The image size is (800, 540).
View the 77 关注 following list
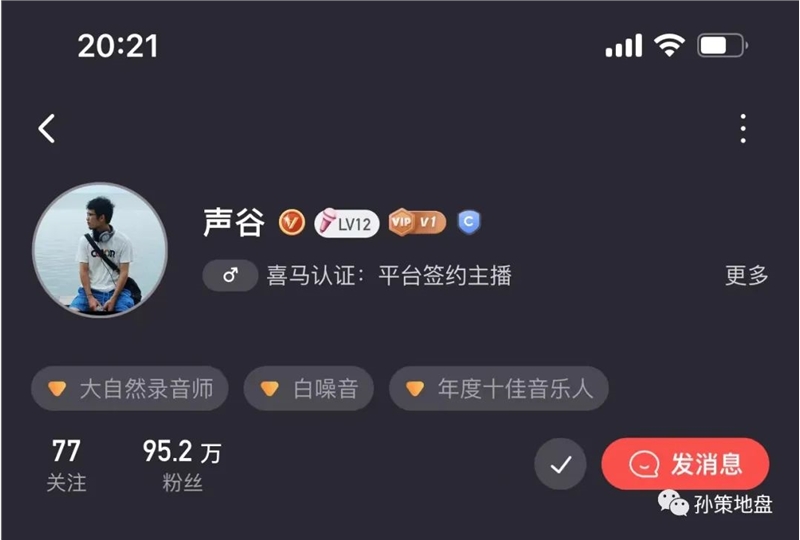click(x=66, y=465)
